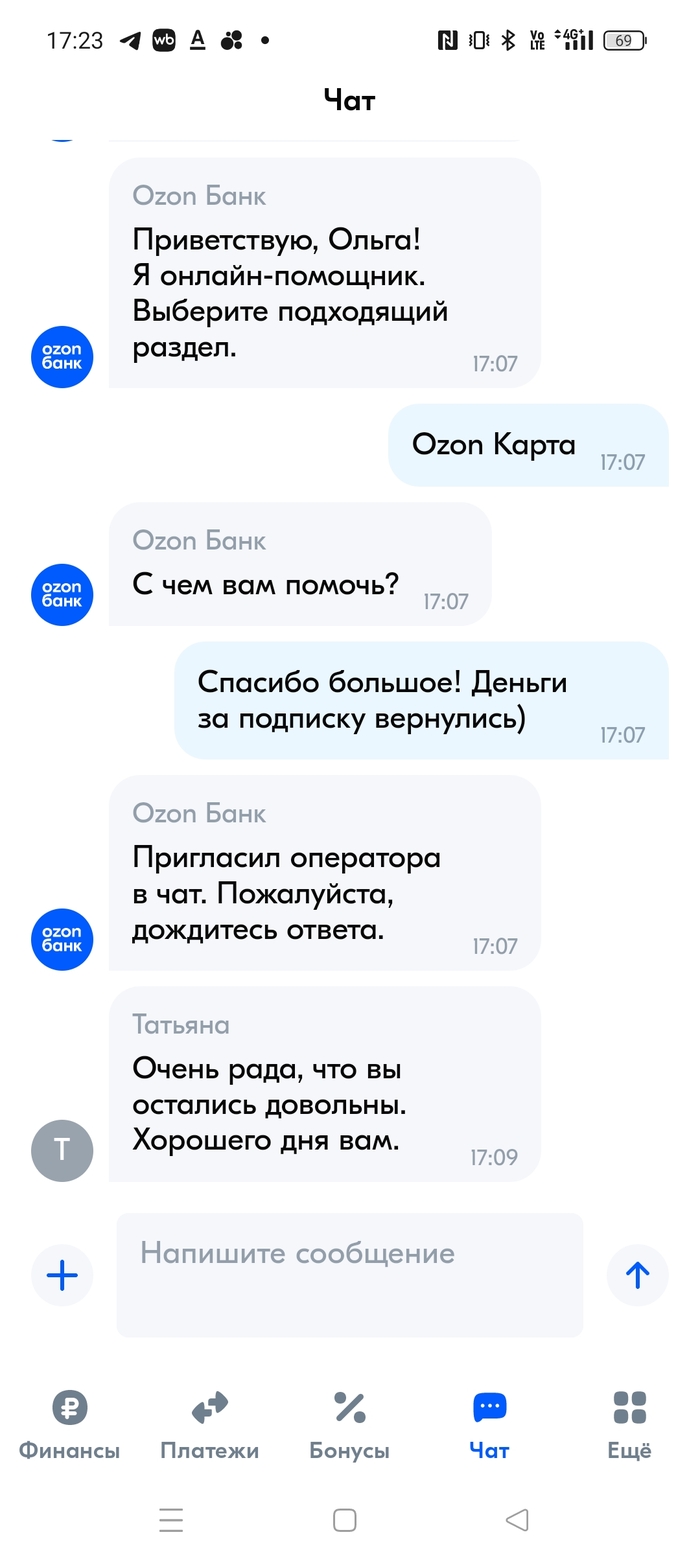
Task: Go to the Бонусы tab
Action: coord(350,1424)
